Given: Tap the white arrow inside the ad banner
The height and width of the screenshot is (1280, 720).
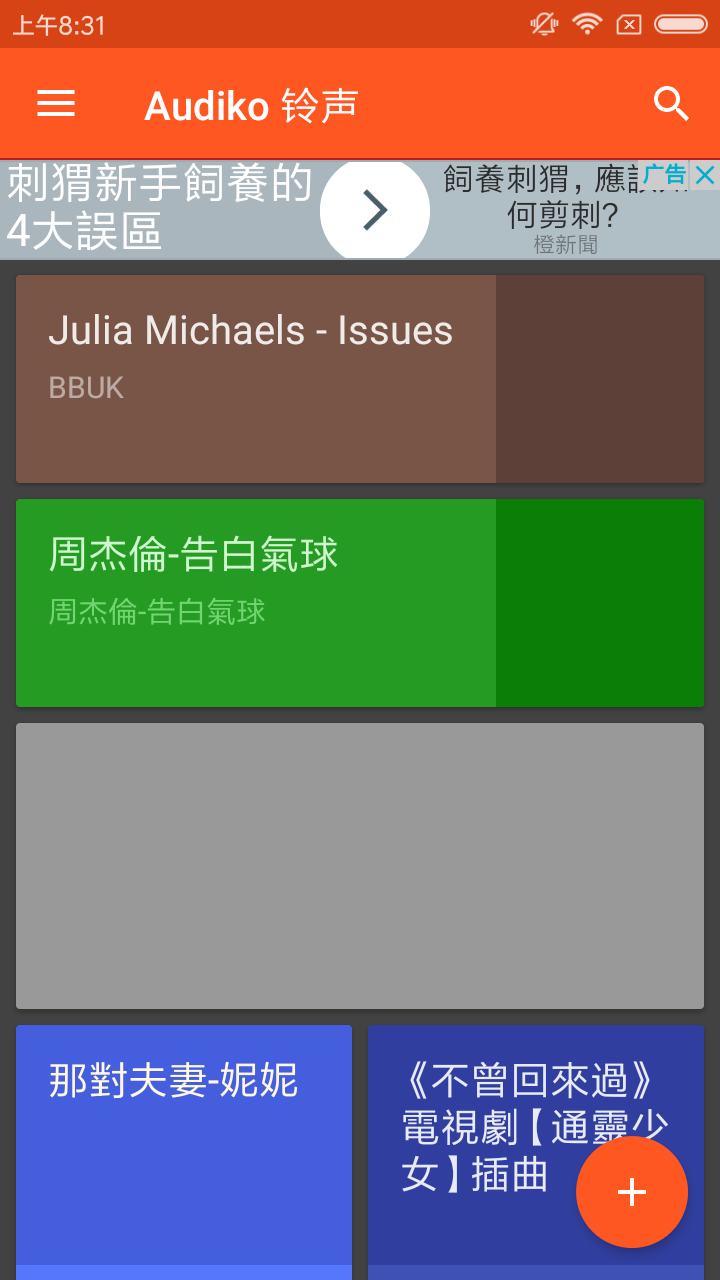Looking at the screenshot, I should (x=375, y=210).
